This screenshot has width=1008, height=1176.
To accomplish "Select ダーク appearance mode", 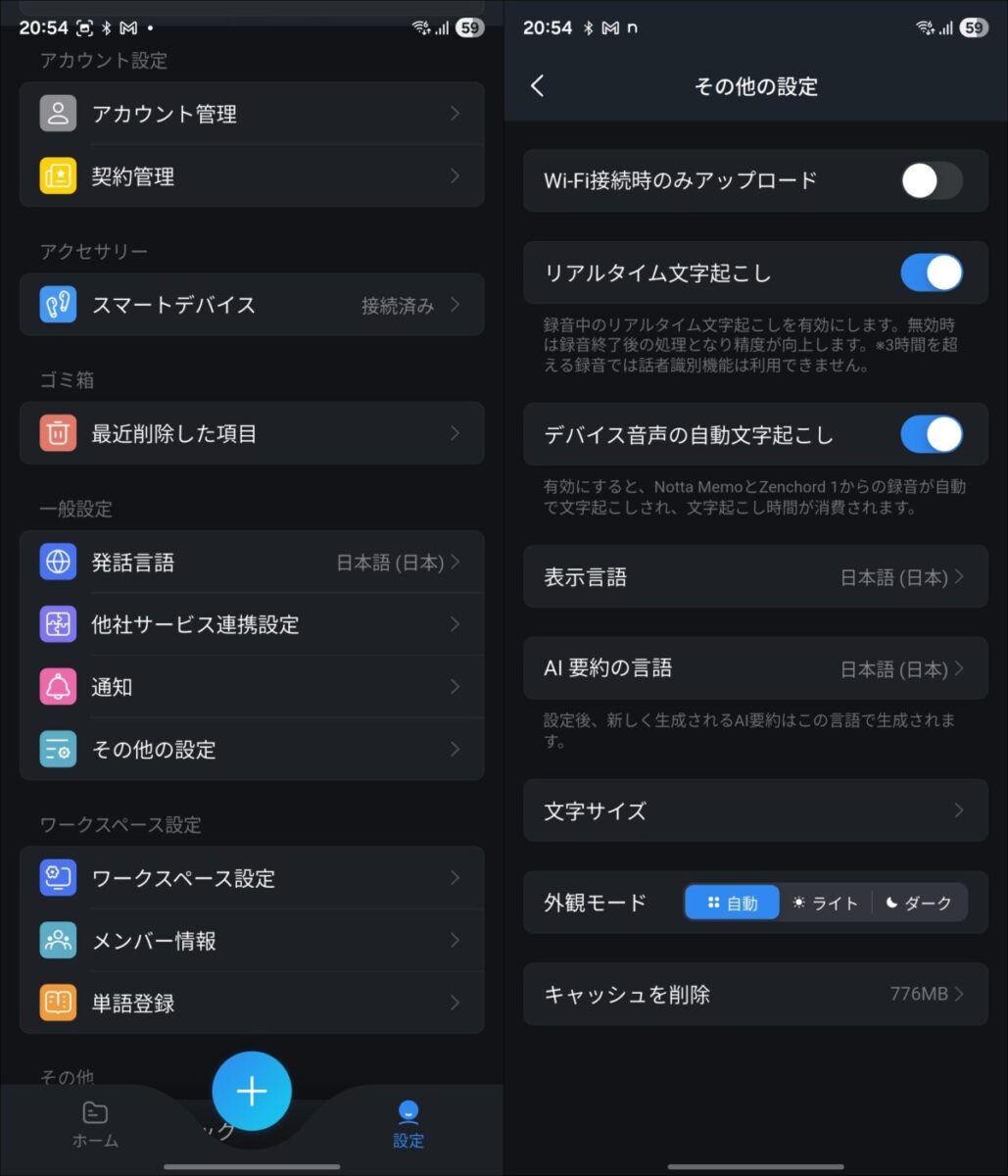I will (x=919, y=903).
